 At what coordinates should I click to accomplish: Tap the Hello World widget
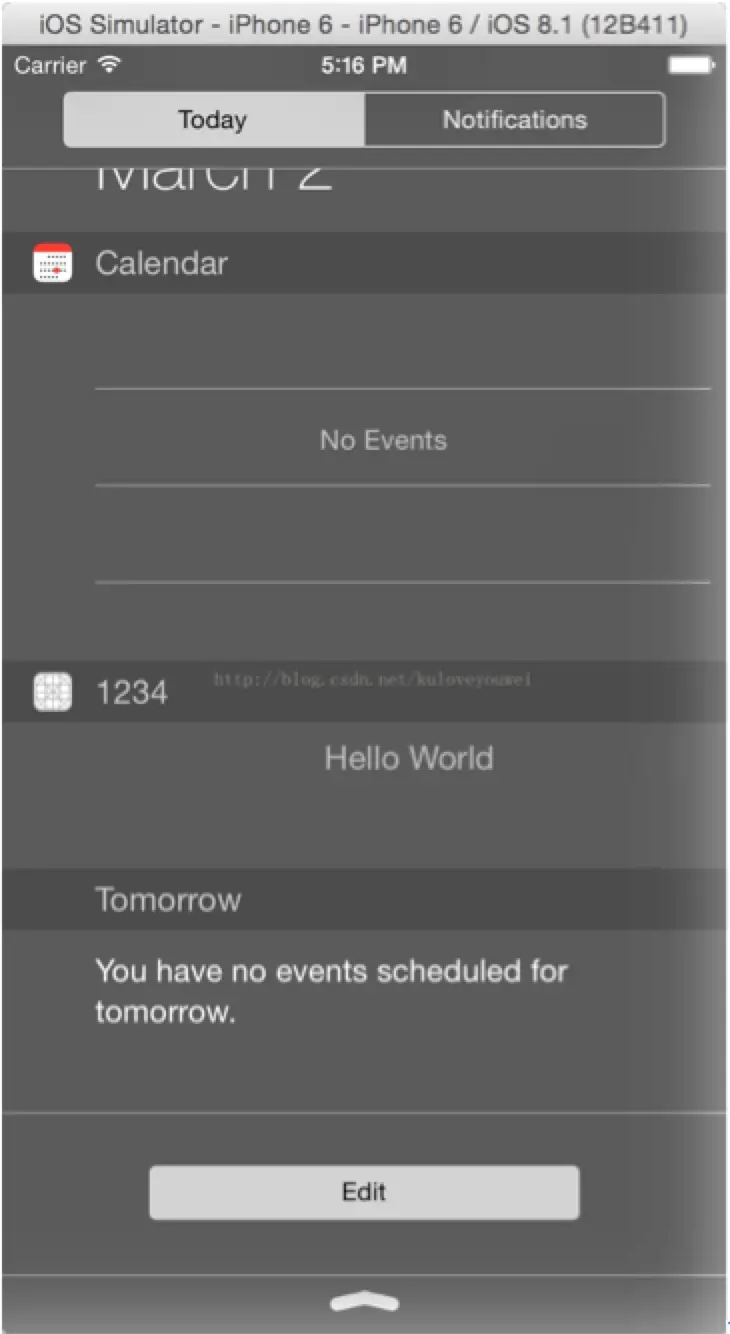point(408,758)
